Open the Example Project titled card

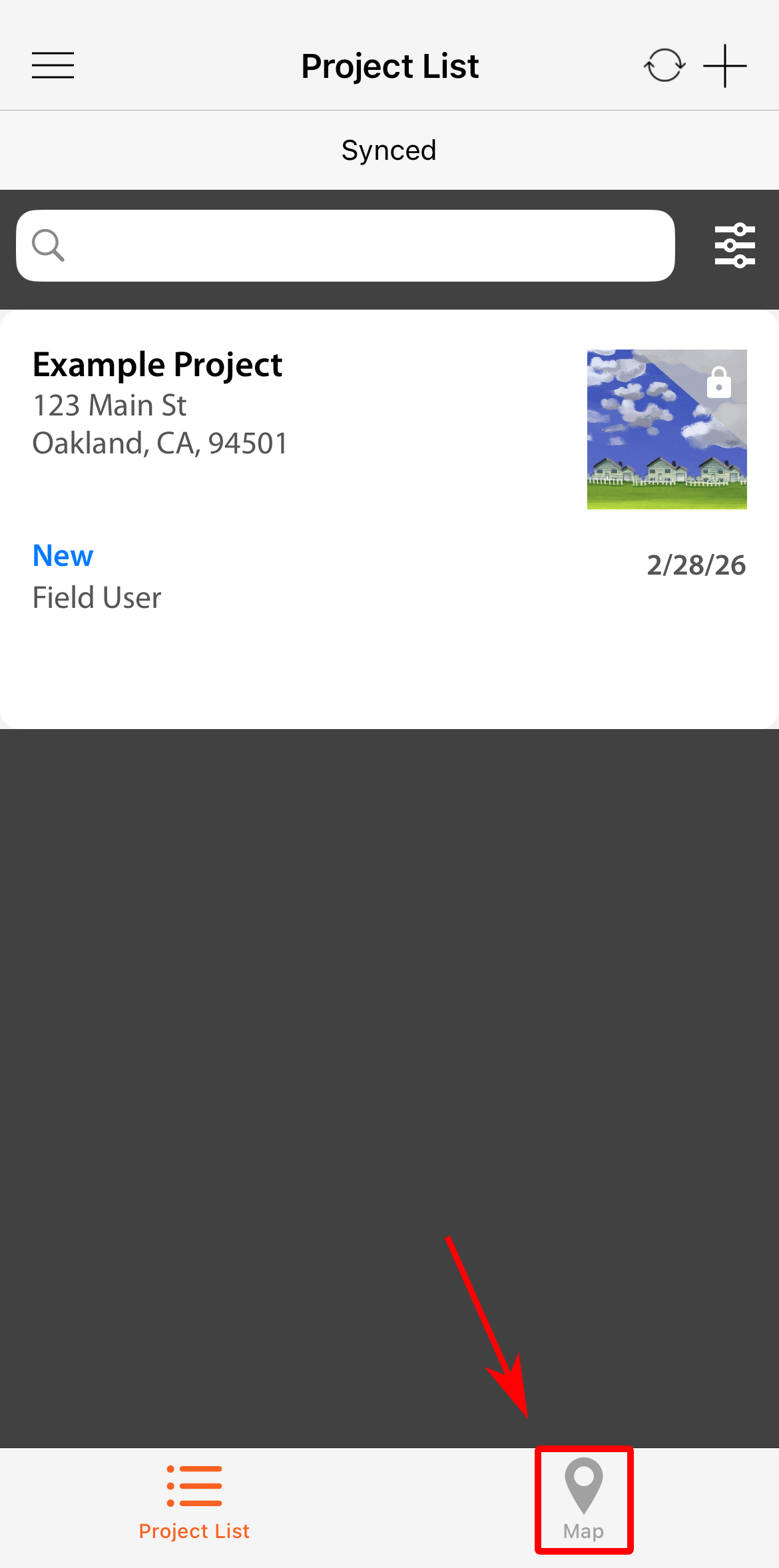(x=157, y=364)
